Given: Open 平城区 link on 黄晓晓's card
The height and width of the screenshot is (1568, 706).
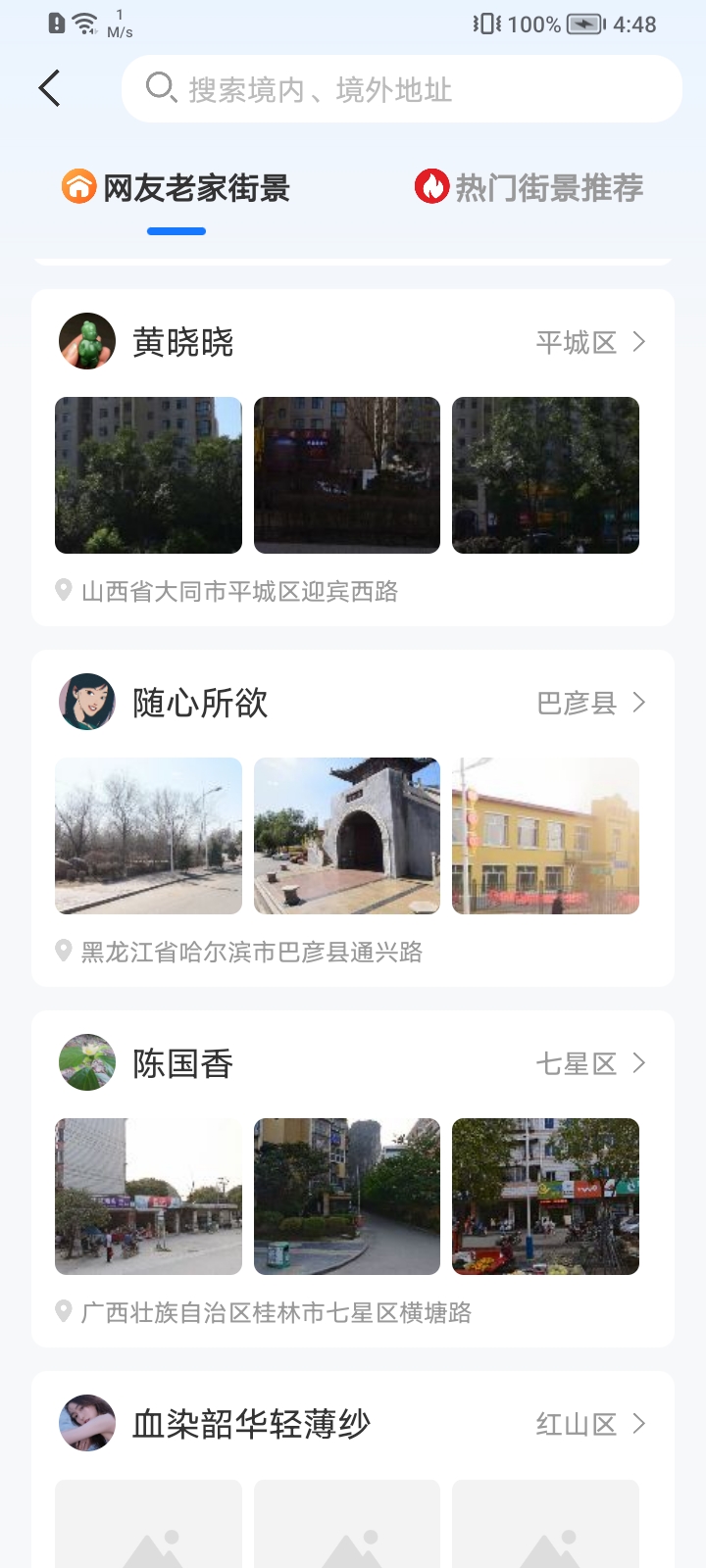Looking at the screenshot, I should 591,342.
